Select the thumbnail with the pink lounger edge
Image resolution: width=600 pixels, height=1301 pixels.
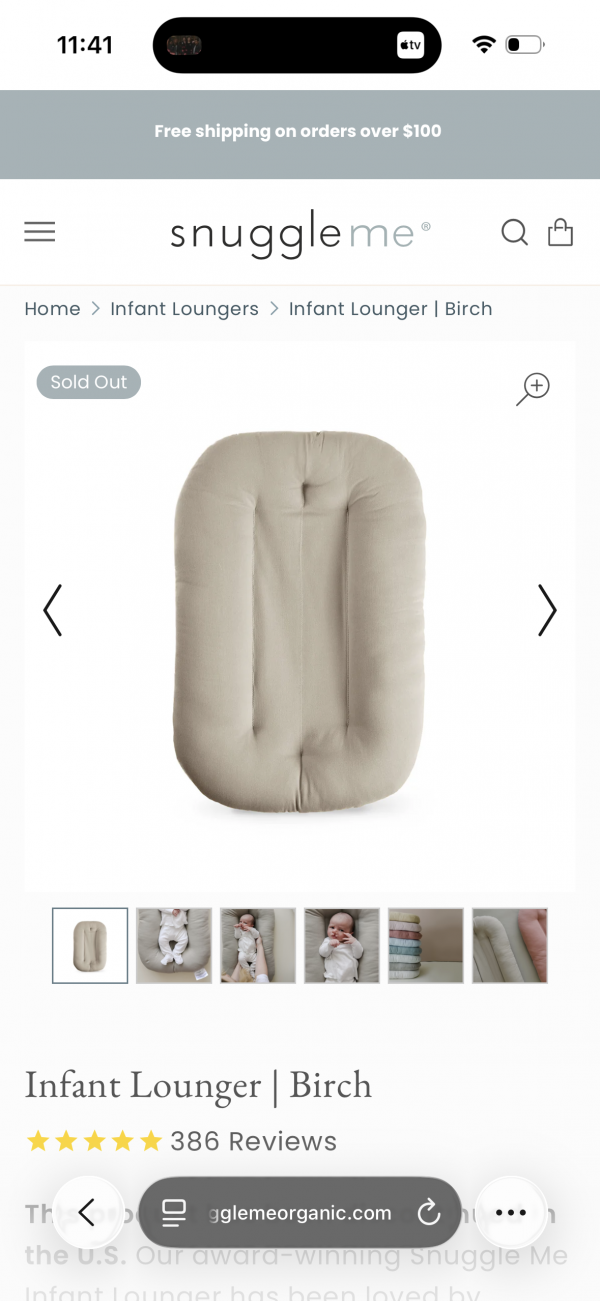point(510,945)
